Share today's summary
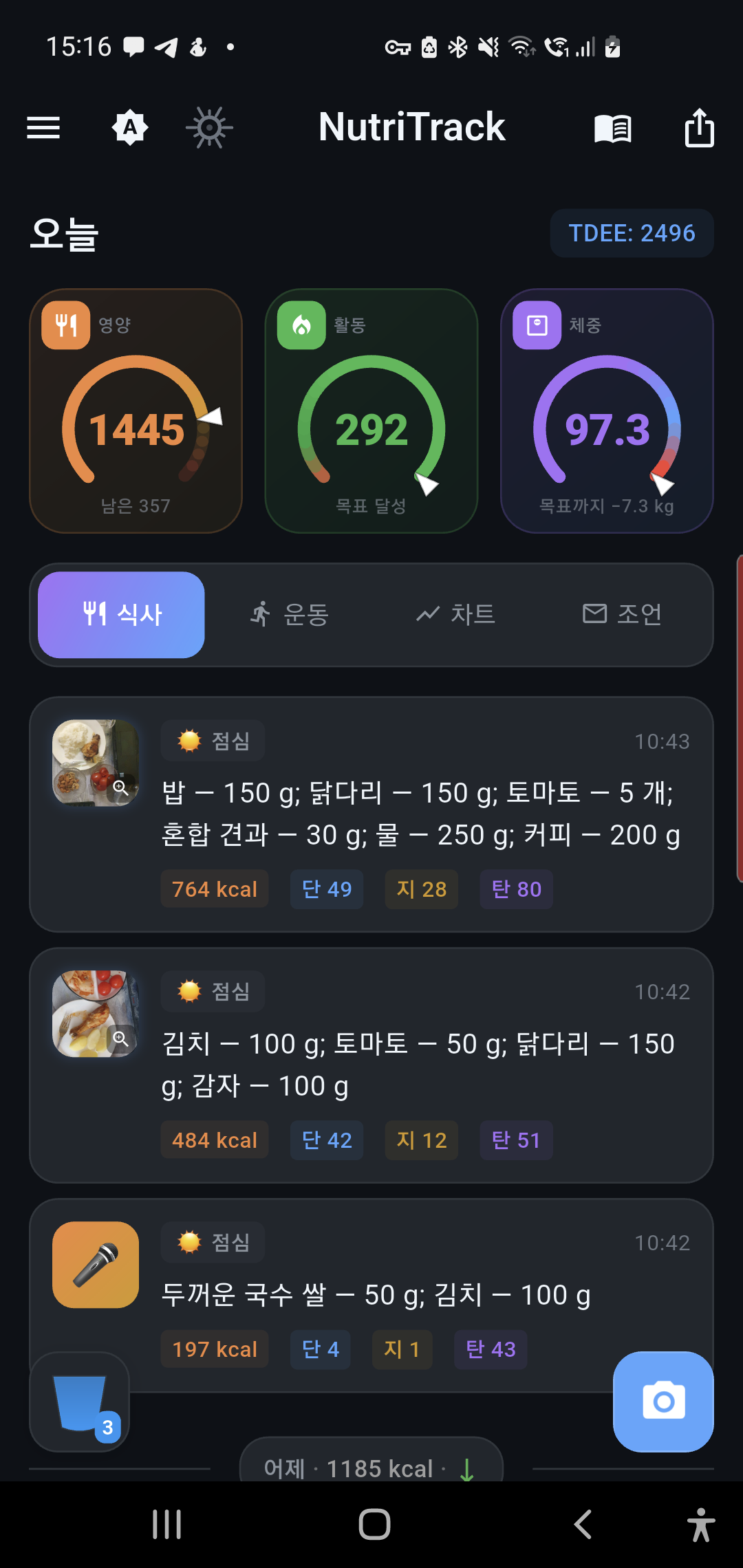 coord(699,128)
